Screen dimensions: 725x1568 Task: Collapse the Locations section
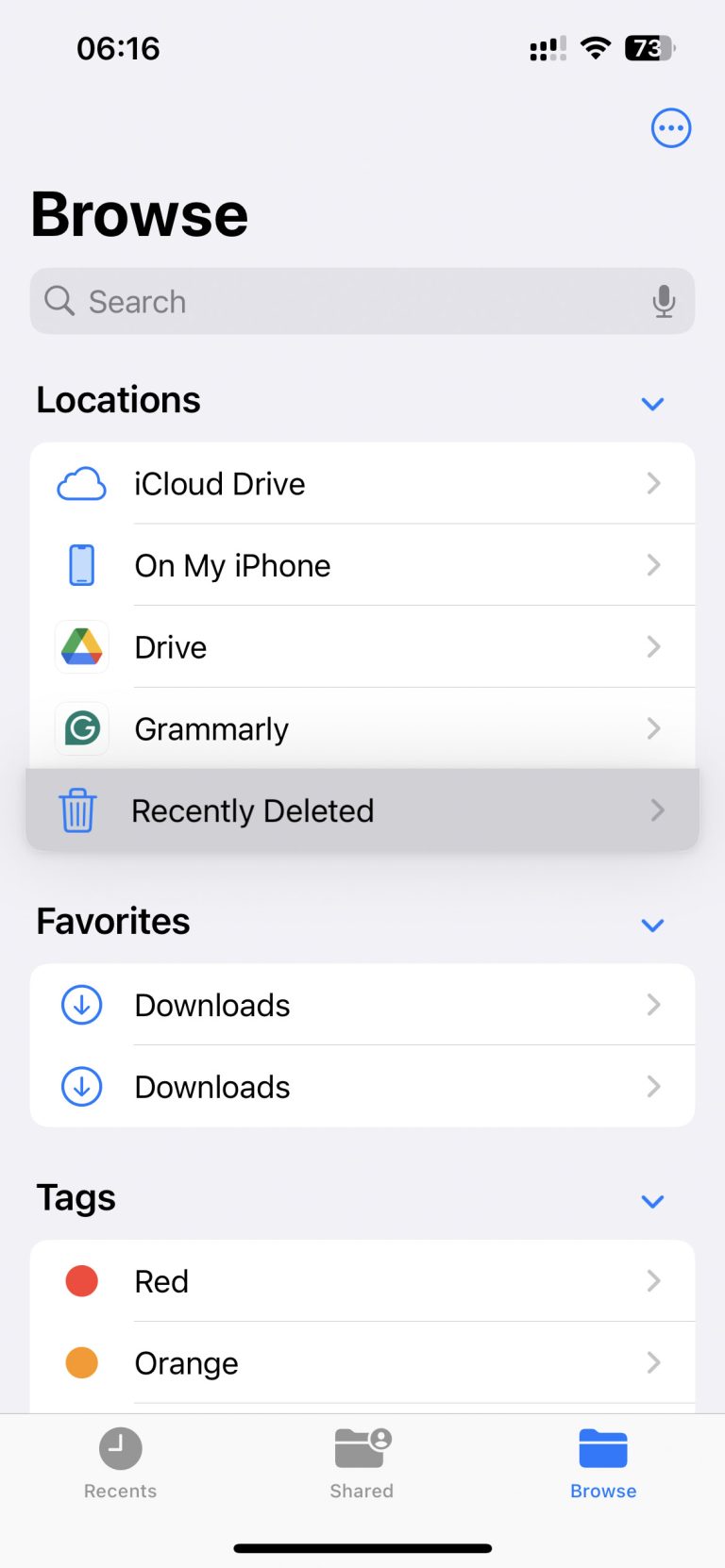(652, 404)
